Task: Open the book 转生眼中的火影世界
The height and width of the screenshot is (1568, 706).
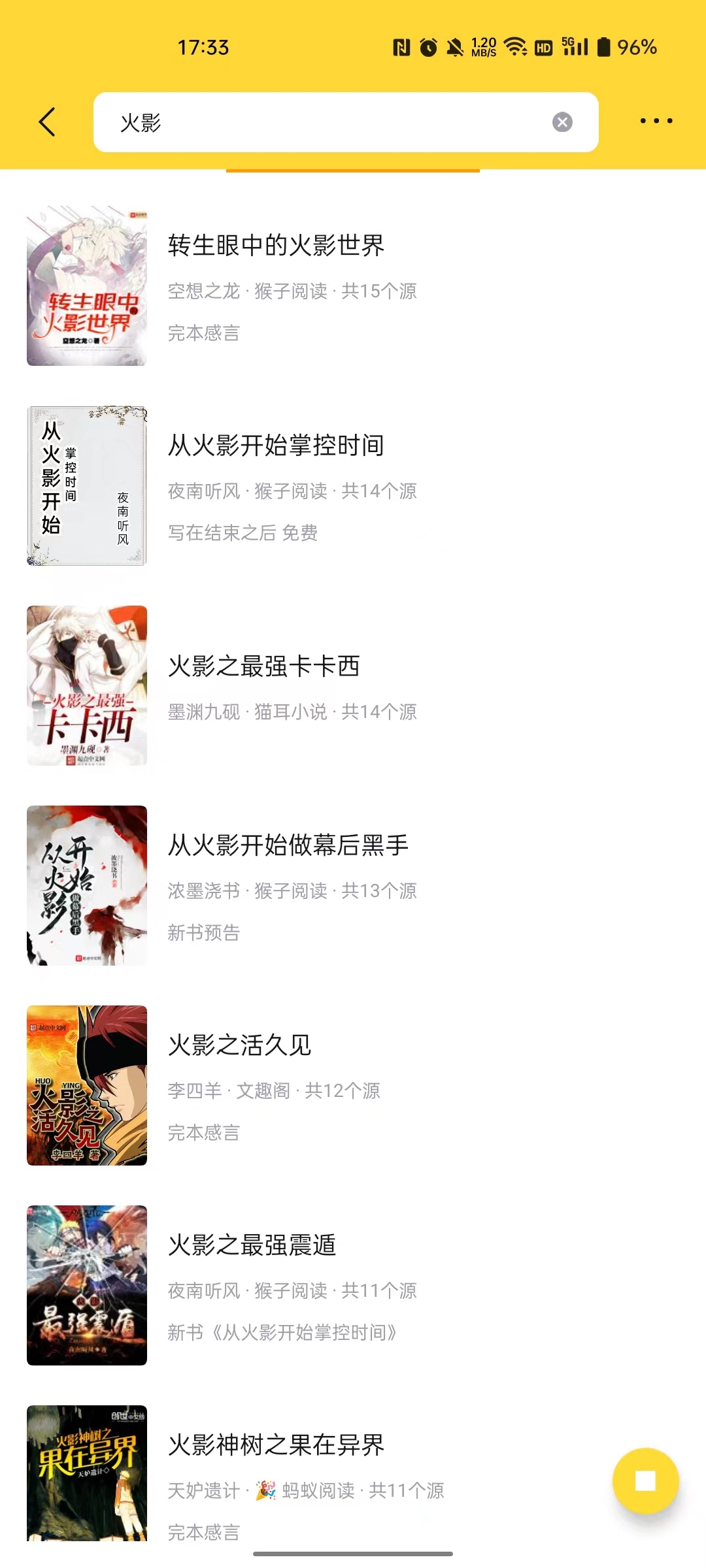Action: tap(276, 246)
